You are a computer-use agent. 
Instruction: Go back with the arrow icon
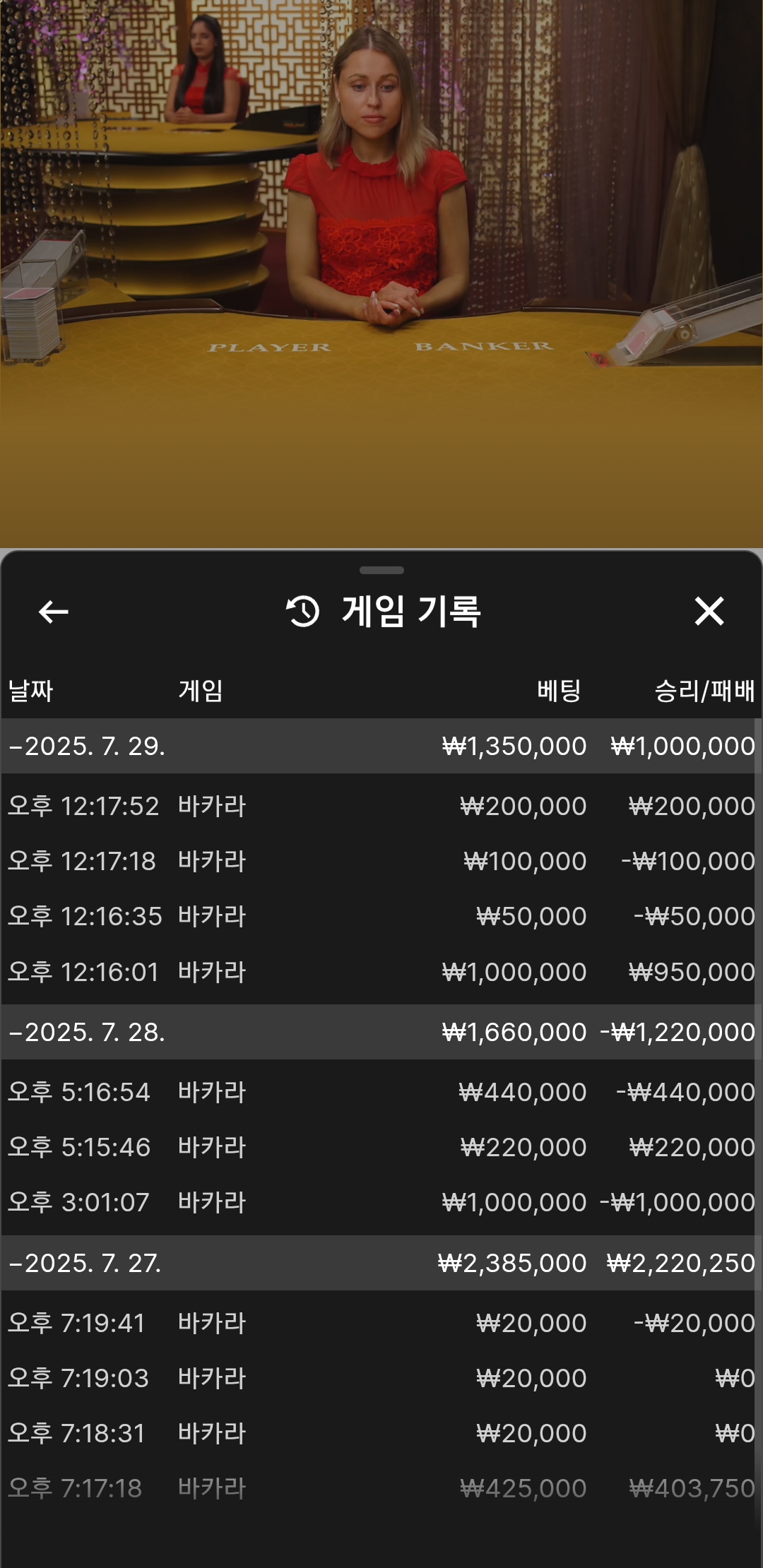[54, 612]
